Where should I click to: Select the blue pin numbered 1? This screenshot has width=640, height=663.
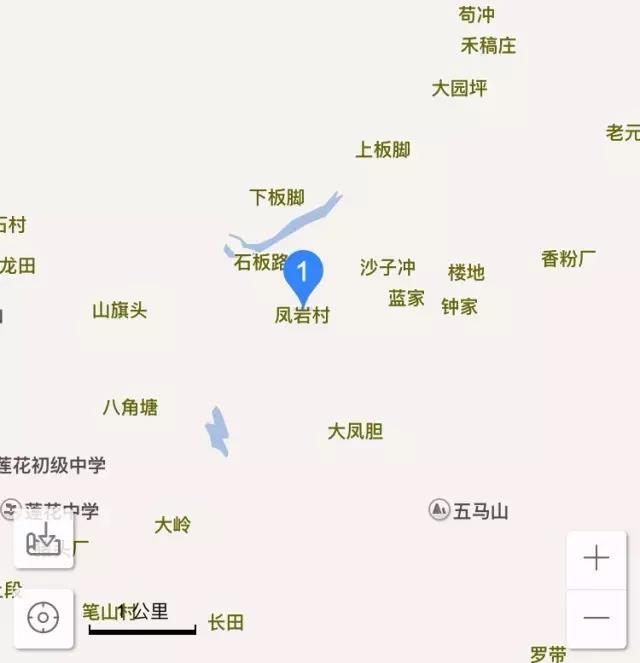[304, 274]
